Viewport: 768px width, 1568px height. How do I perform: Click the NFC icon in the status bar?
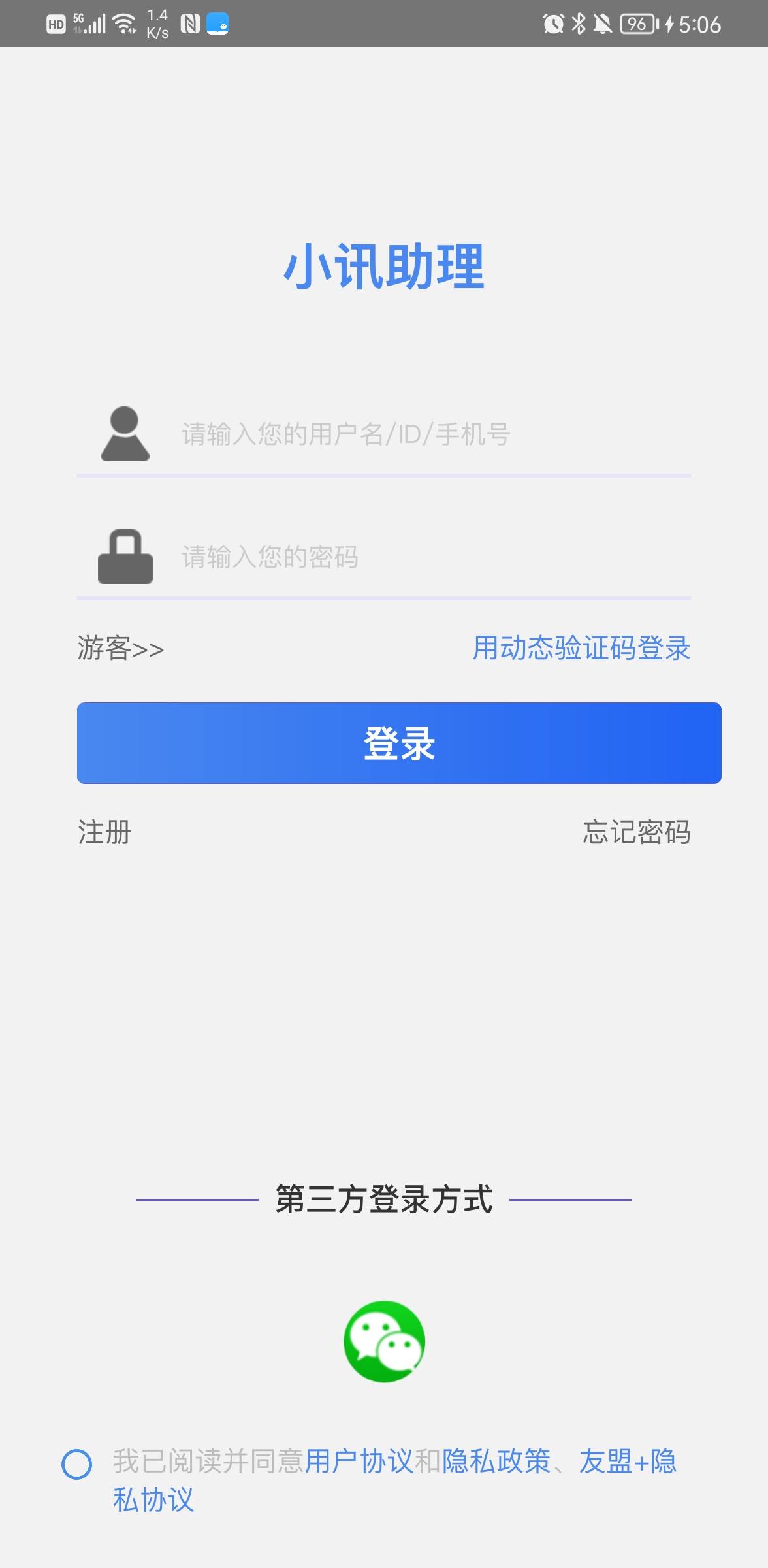tap(189, 24)
